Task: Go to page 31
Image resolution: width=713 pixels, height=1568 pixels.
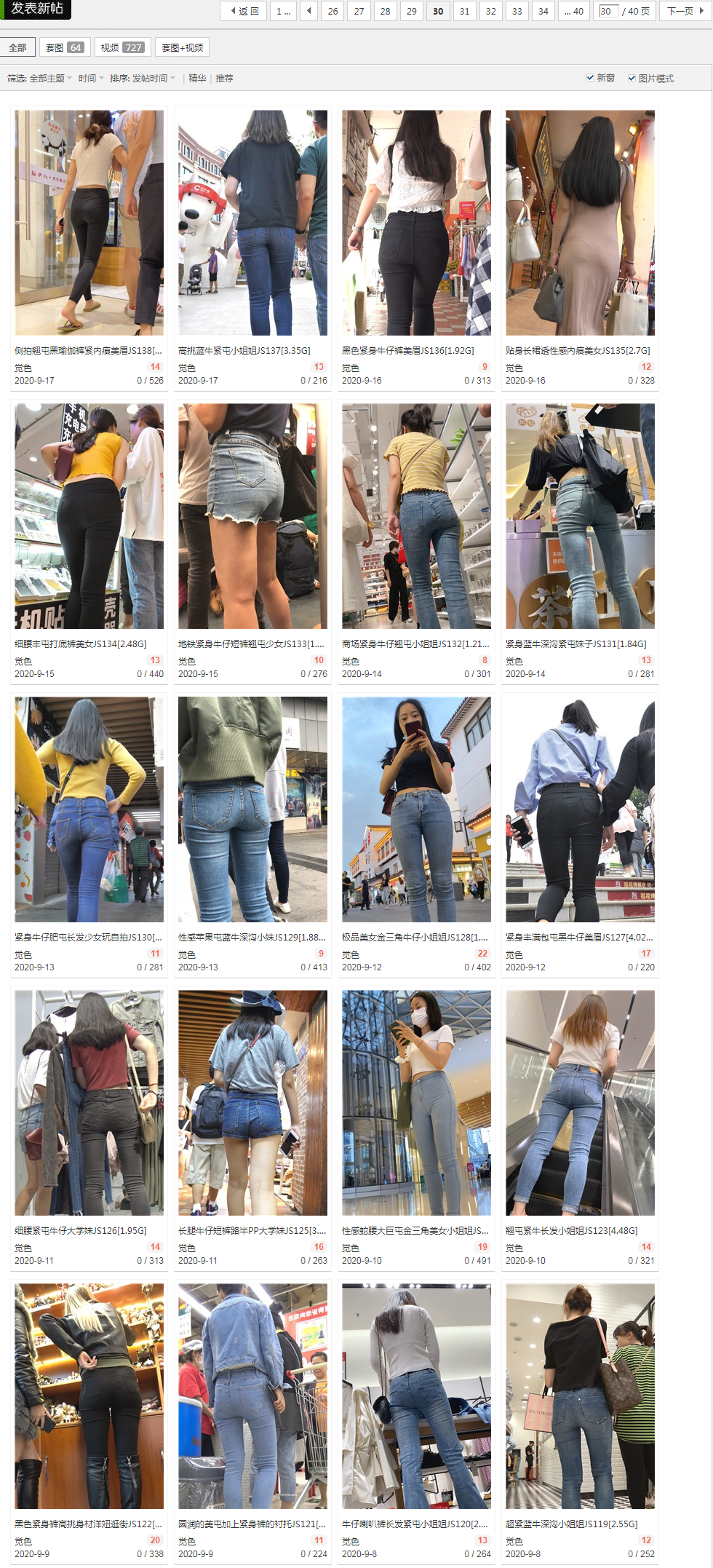Action: click(464, 11)
